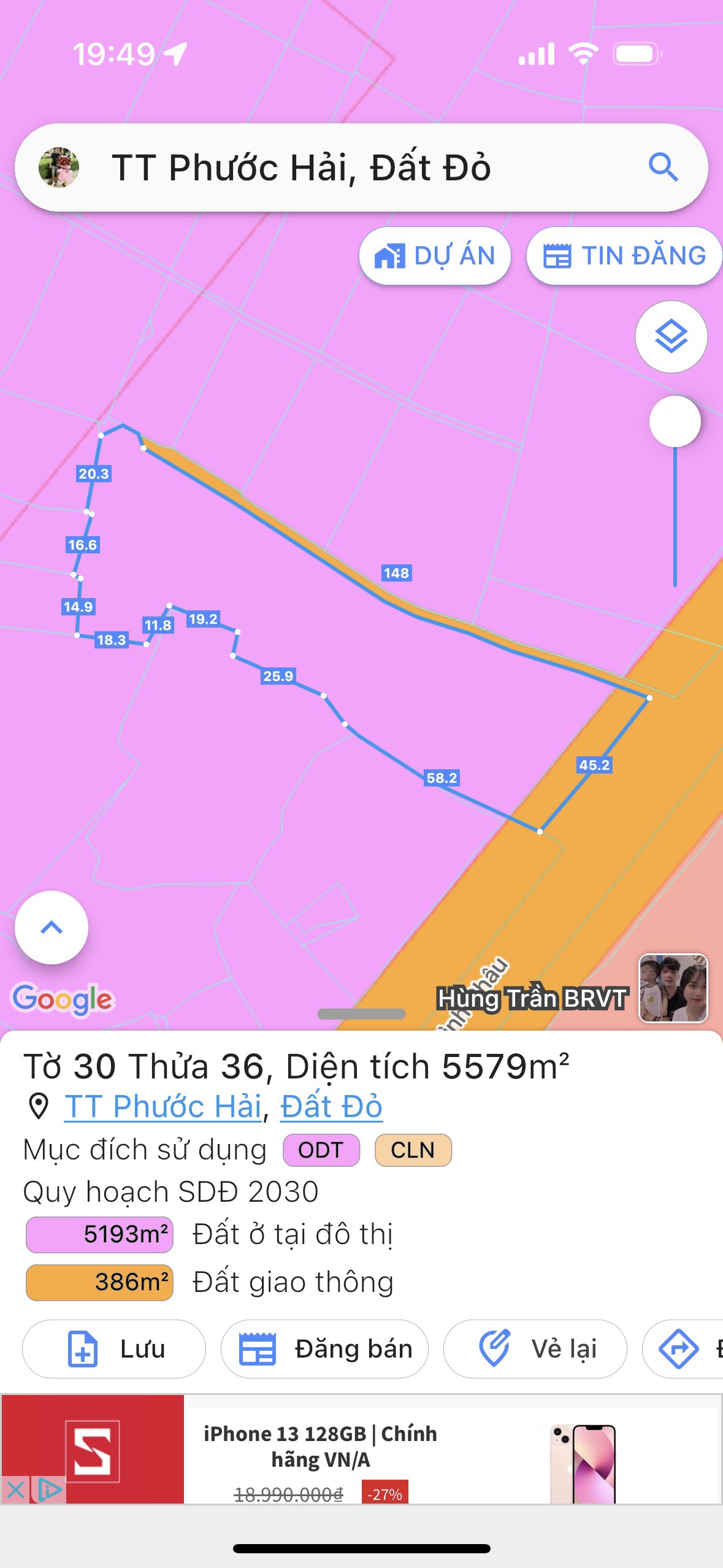The height and width of the screenshot is (1568, 723).
Task: Expand the panel with the up chevron
Action: click(52, 928)
